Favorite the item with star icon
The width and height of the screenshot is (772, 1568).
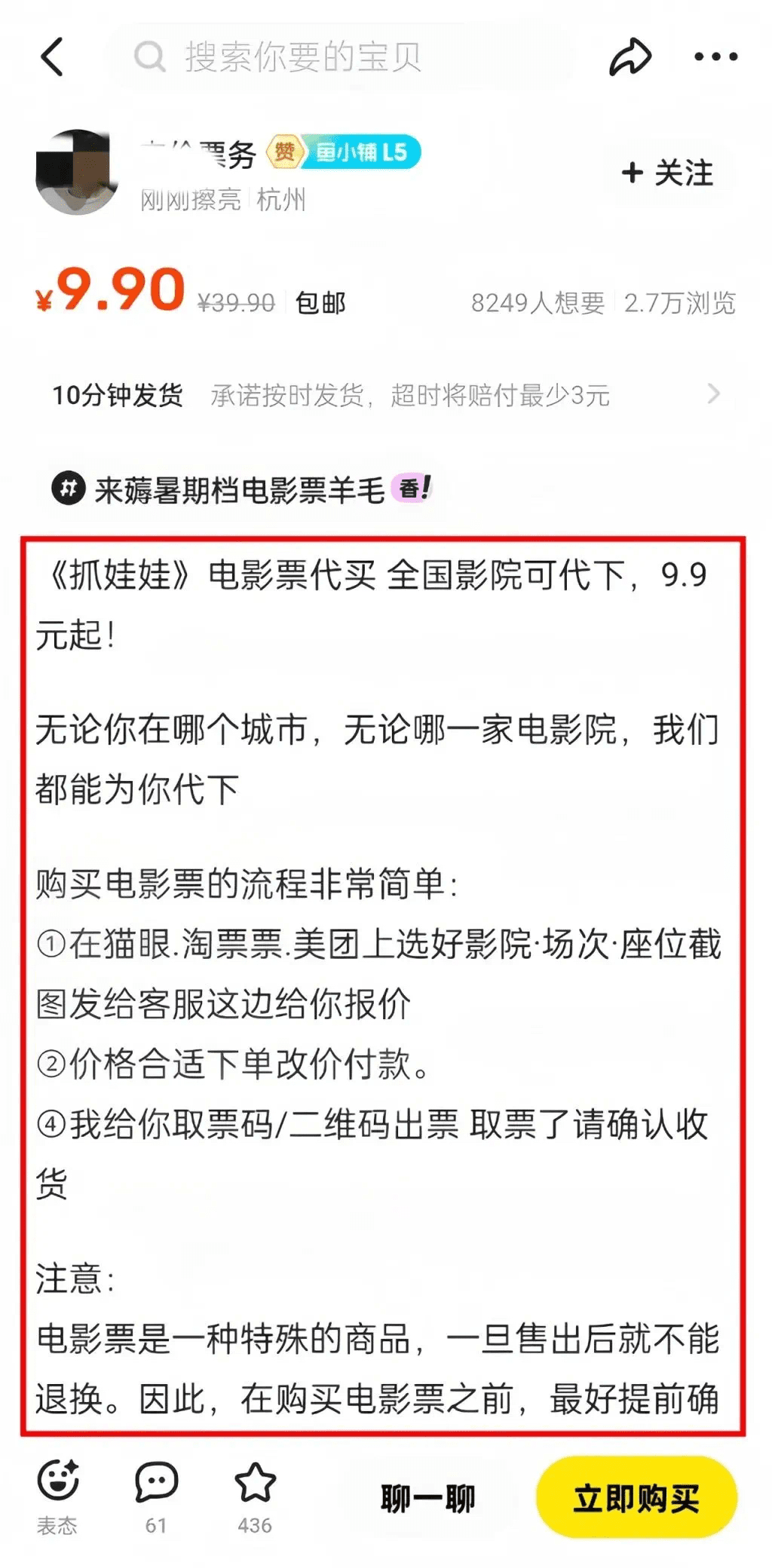pyautogui.click(x=255, y=1496)
